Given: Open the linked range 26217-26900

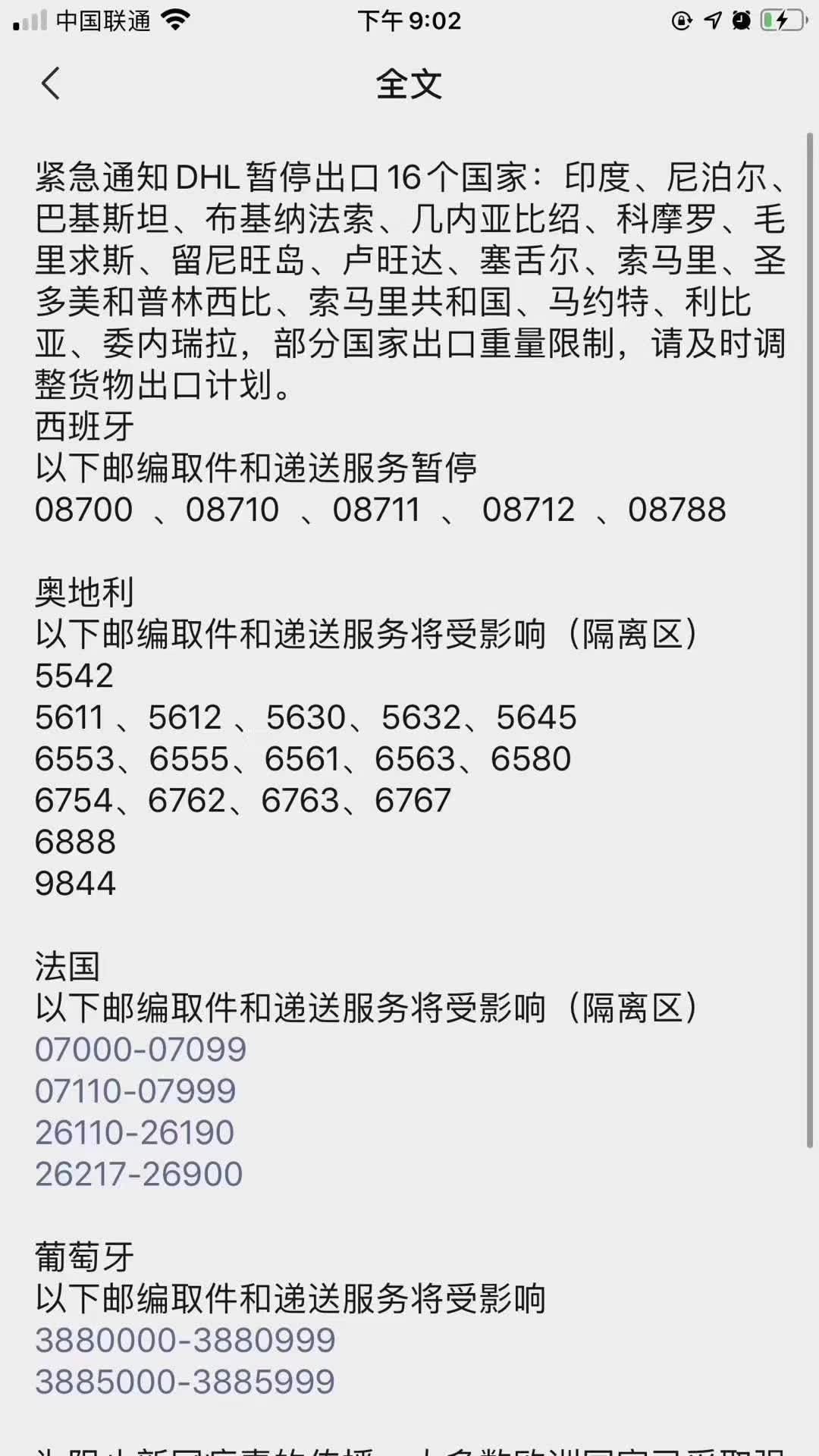Looking at the screenshot, I should coord(139,1175).
